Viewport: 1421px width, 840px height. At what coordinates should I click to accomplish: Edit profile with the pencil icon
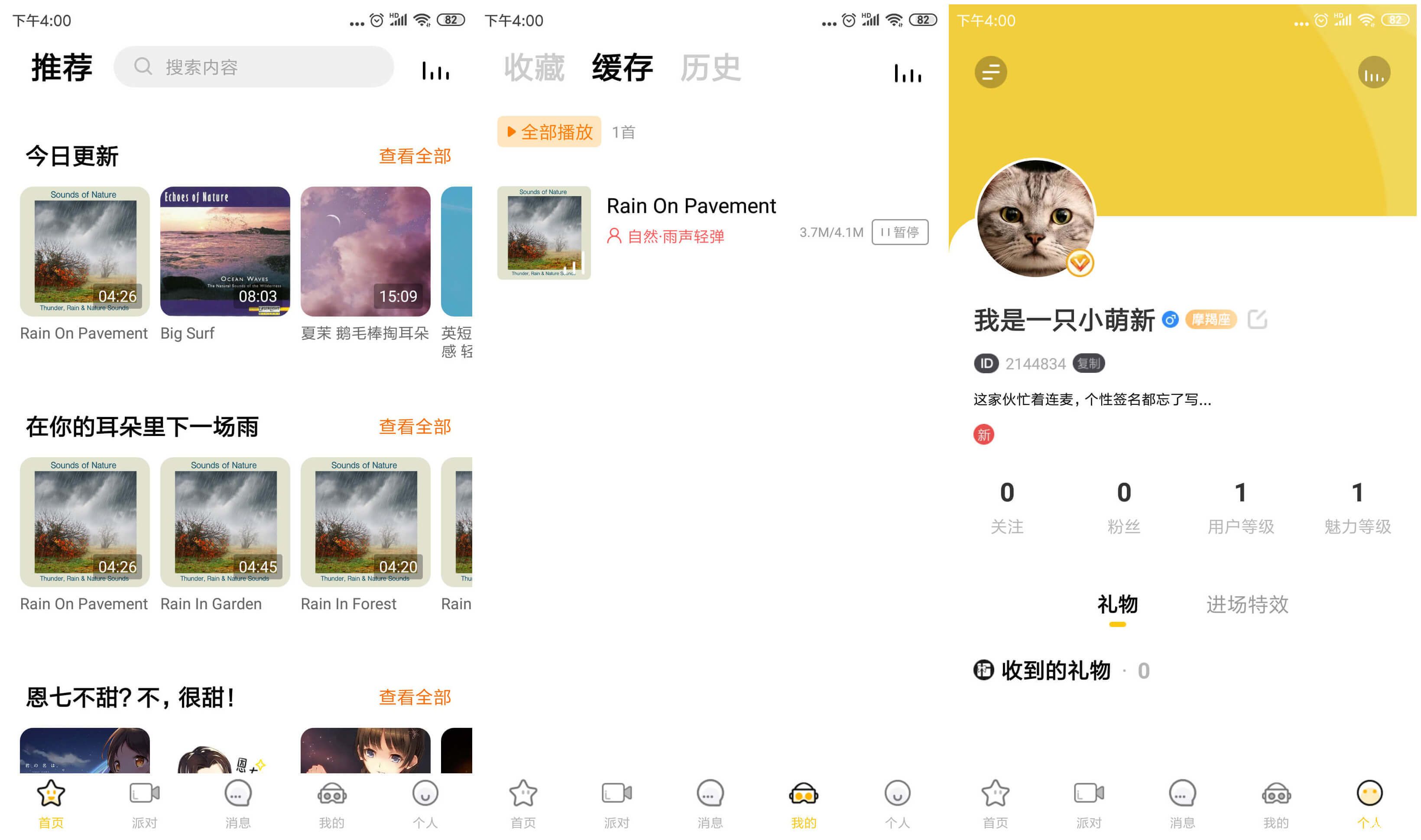click(1257, 319)
